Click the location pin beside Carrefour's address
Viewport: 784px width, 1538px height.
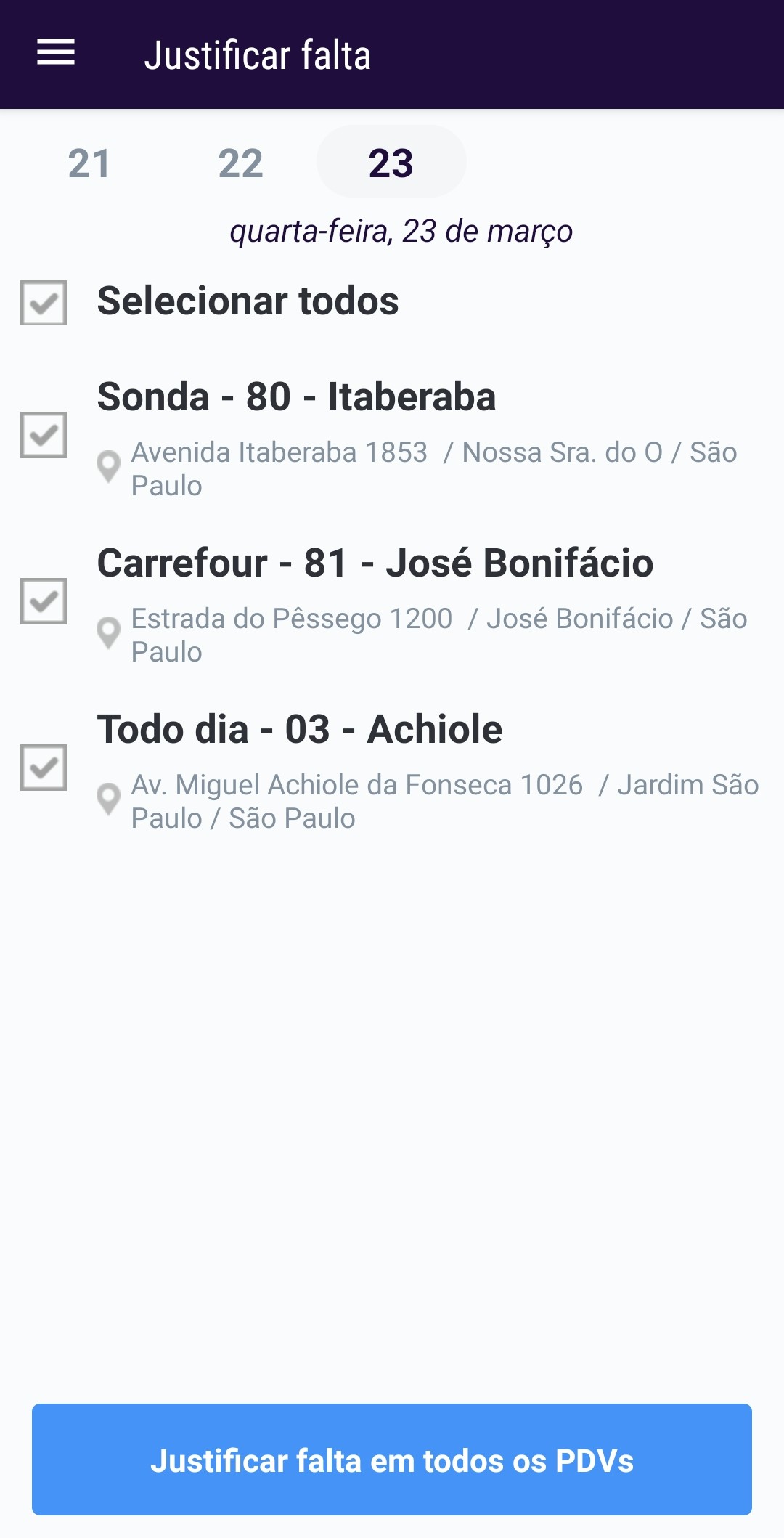coord(109,630)
